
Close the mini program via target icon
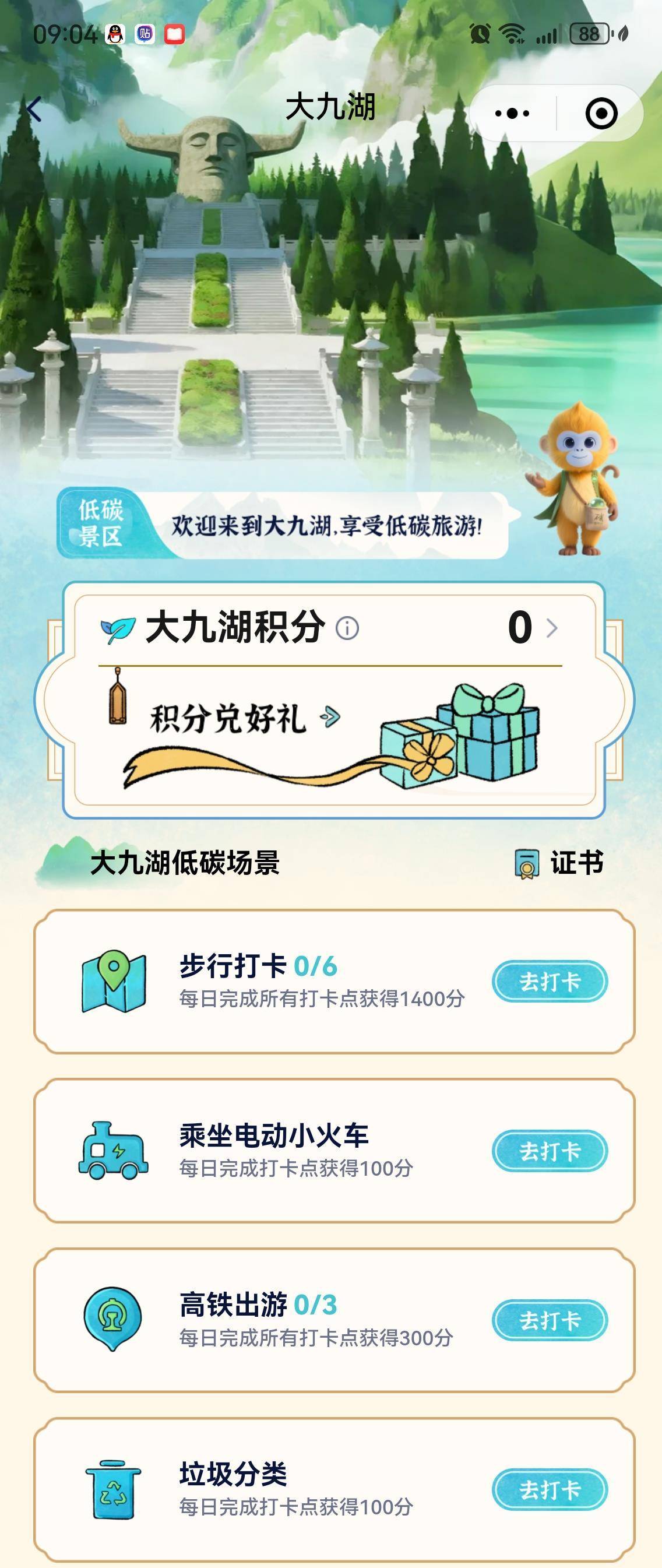pyautogui.click(x=601, y=113)
